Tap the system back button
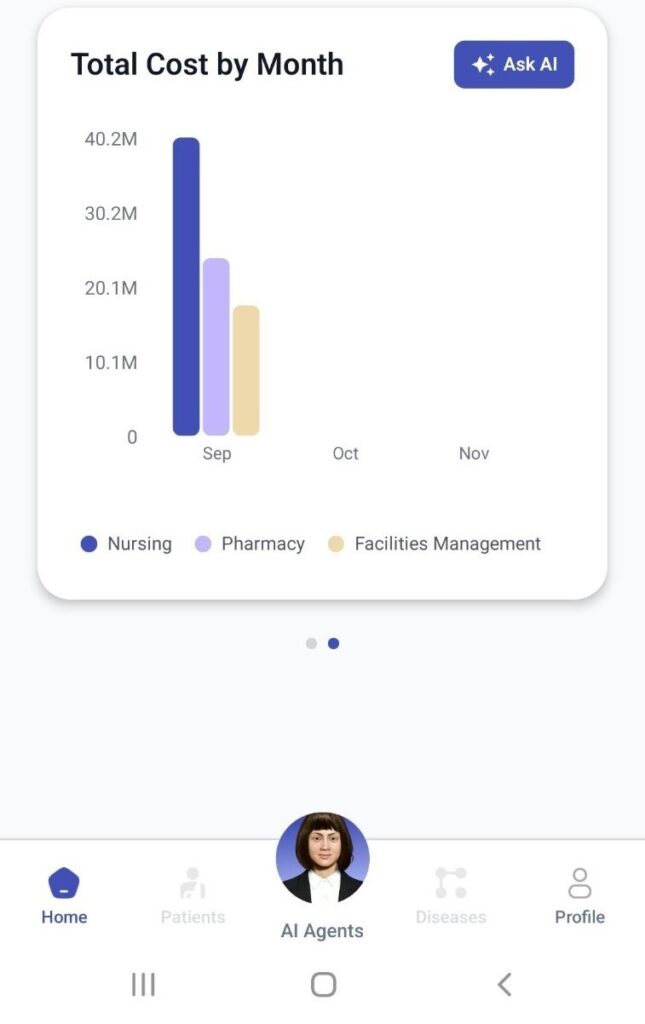Viewport: 645px width, 1024px height. pos(504,985)
